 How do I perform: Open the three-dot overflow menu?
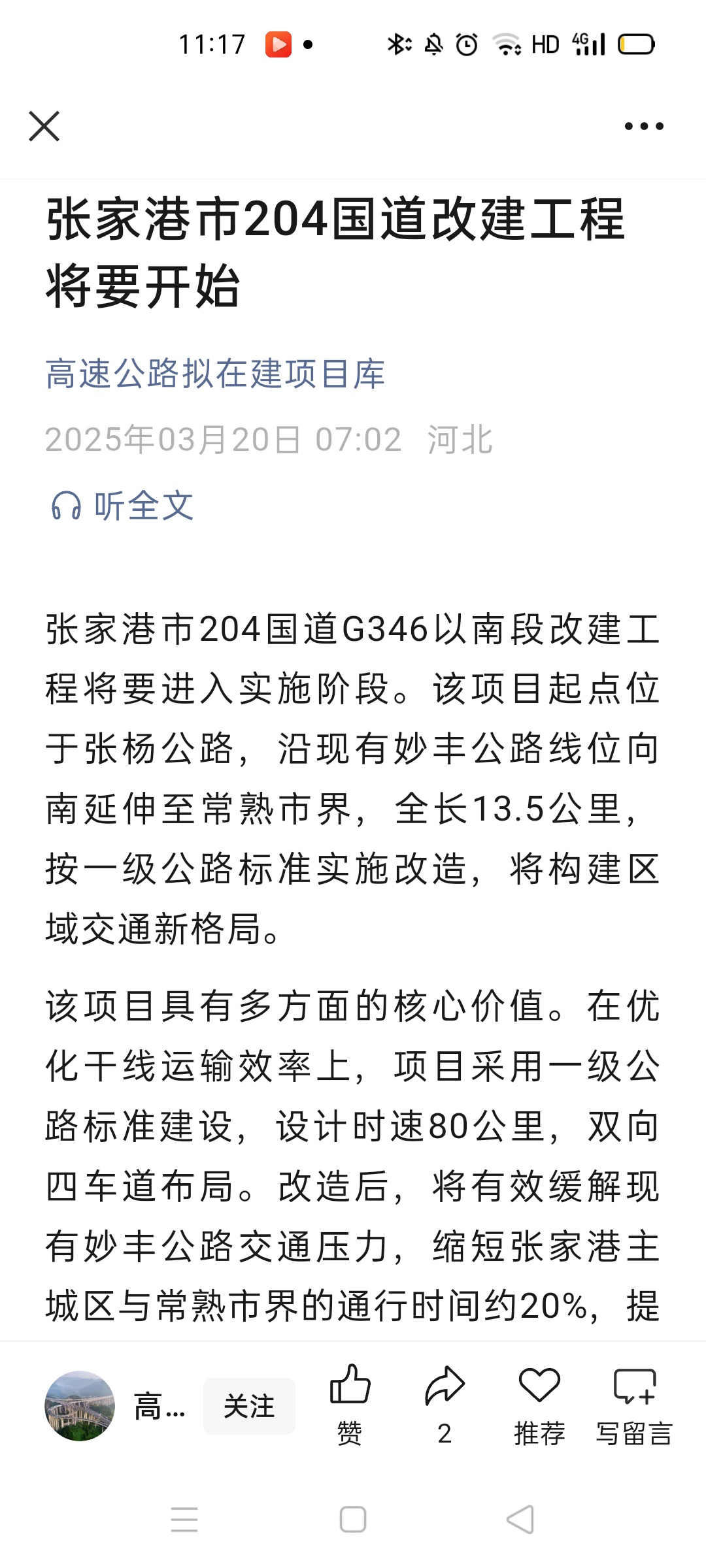(x=644, y=126)
